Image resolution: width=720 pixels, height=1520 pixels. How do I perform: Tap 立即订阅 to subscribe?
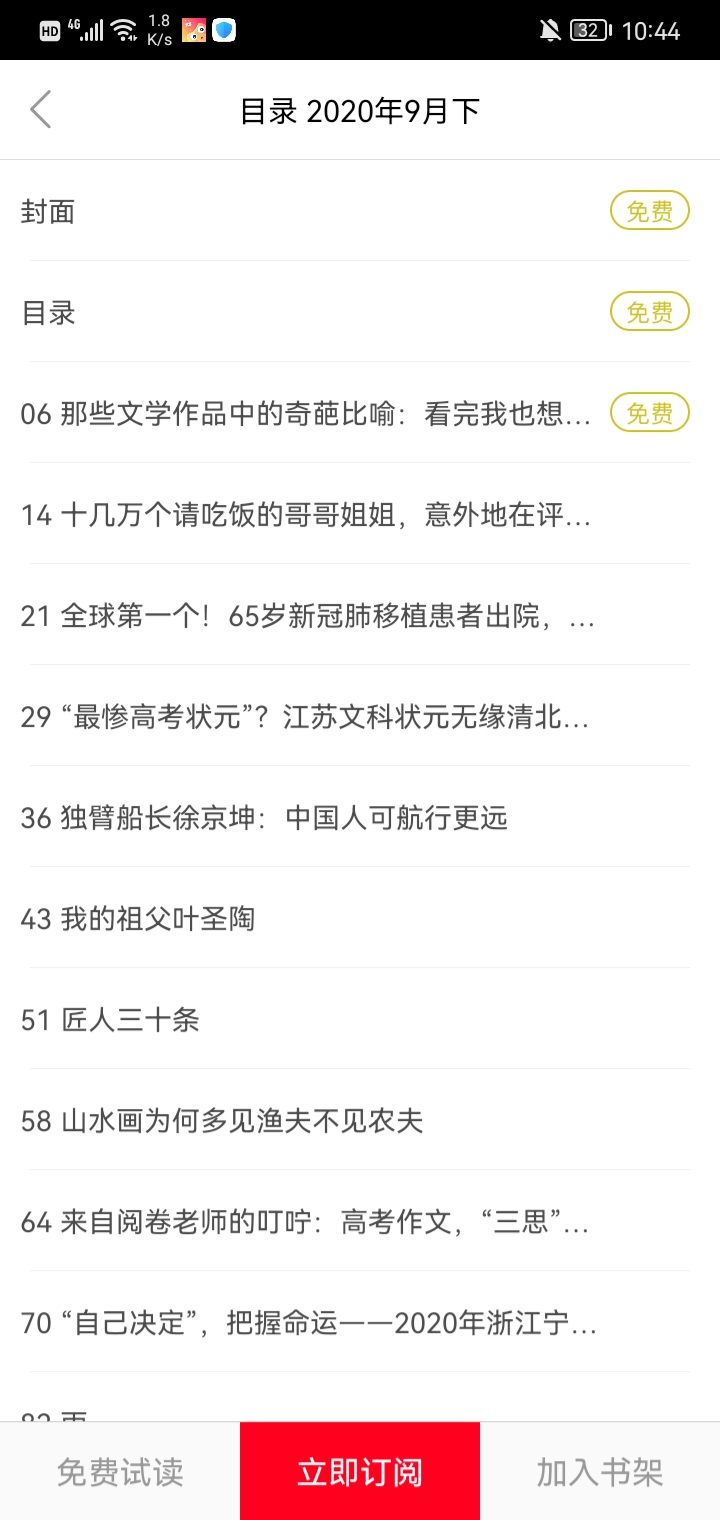(360, 1472)
